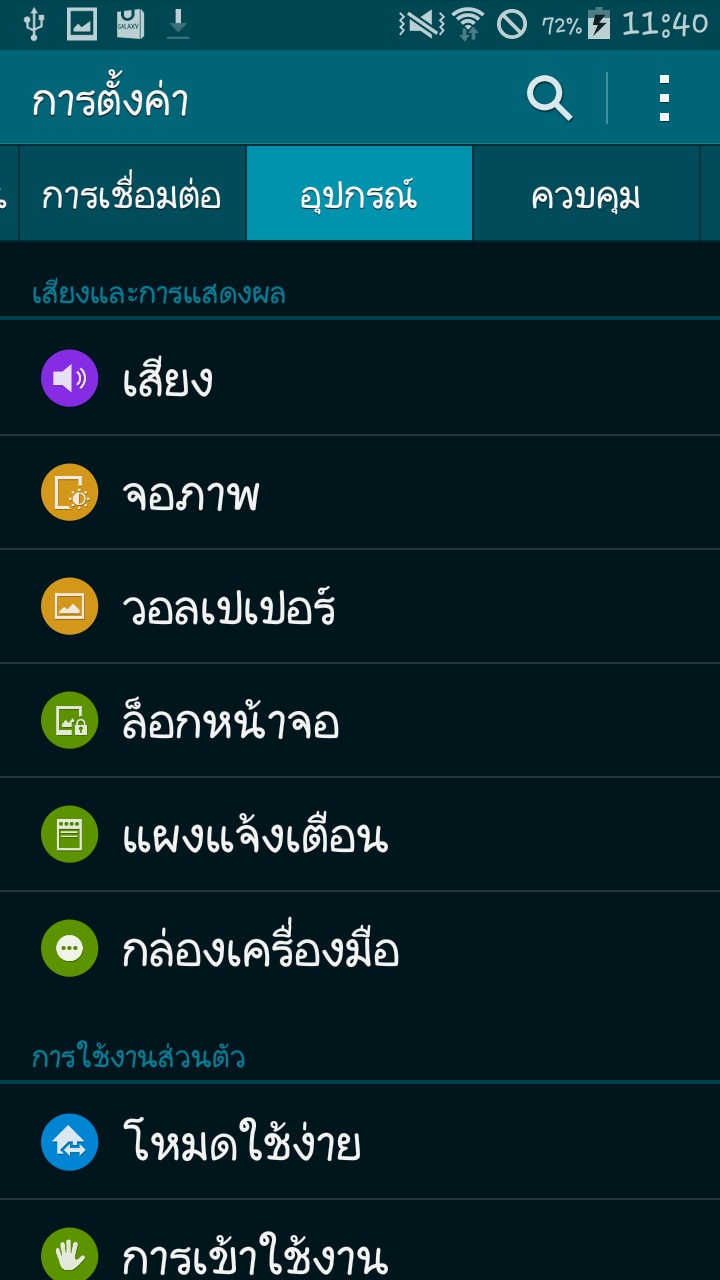Viewport: 720px width, 1280px height.
Task: Open วอลเปเปอร์ wallpaper settings
Action: (360, 607)
